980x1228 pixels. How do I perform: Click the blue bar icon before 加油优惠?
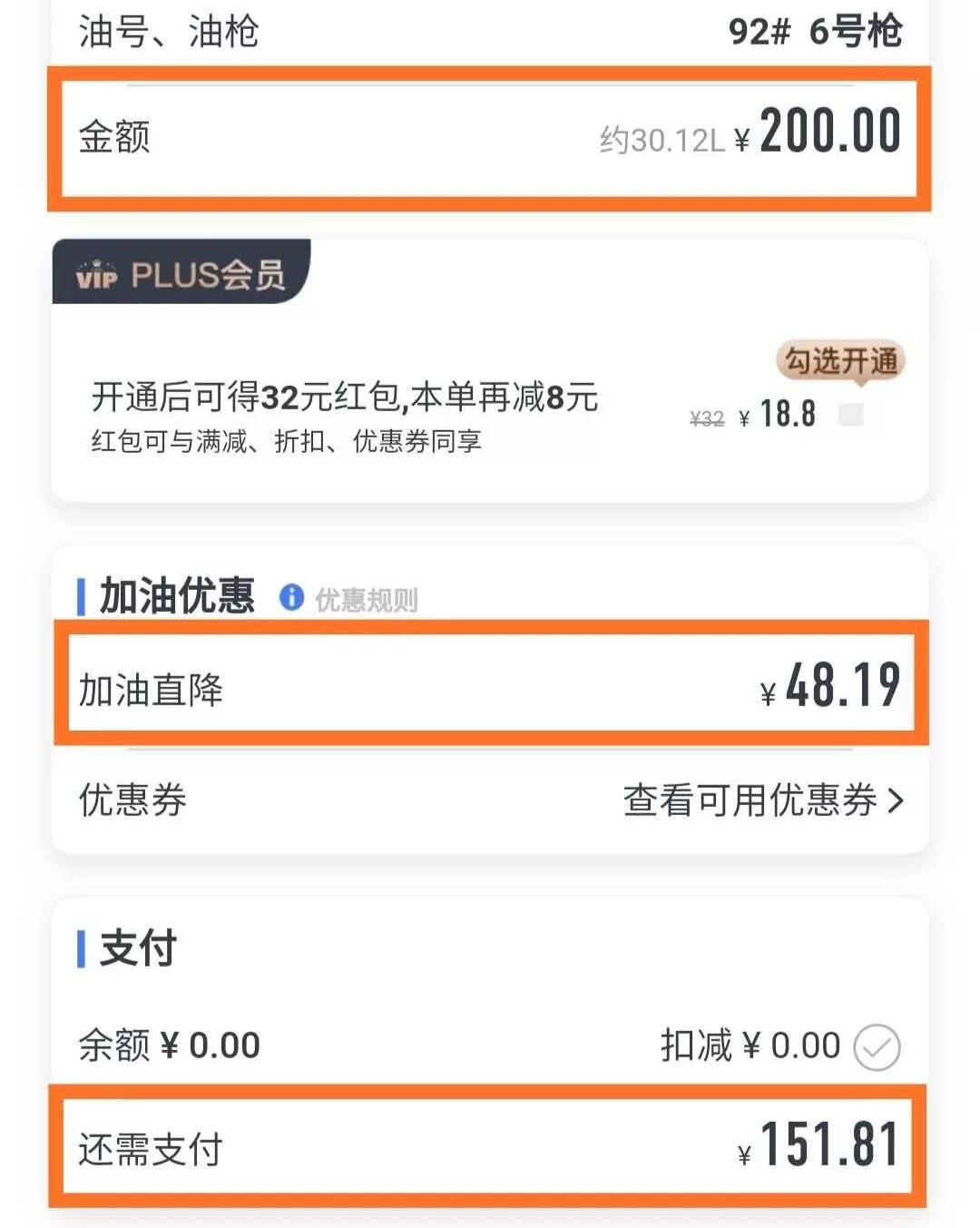click(x=82, y=596)
